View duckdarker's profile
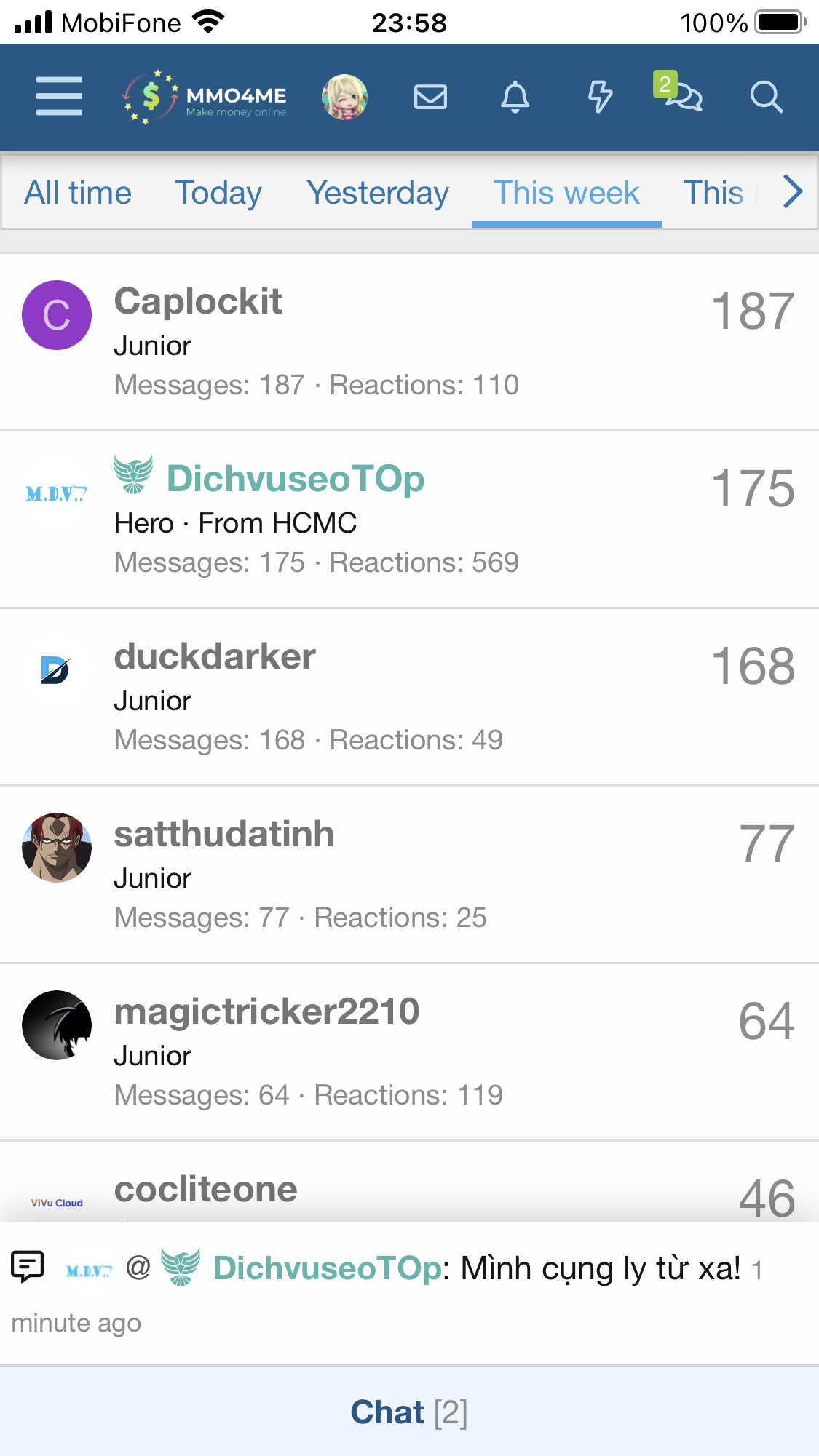 [x=215, y=656]
